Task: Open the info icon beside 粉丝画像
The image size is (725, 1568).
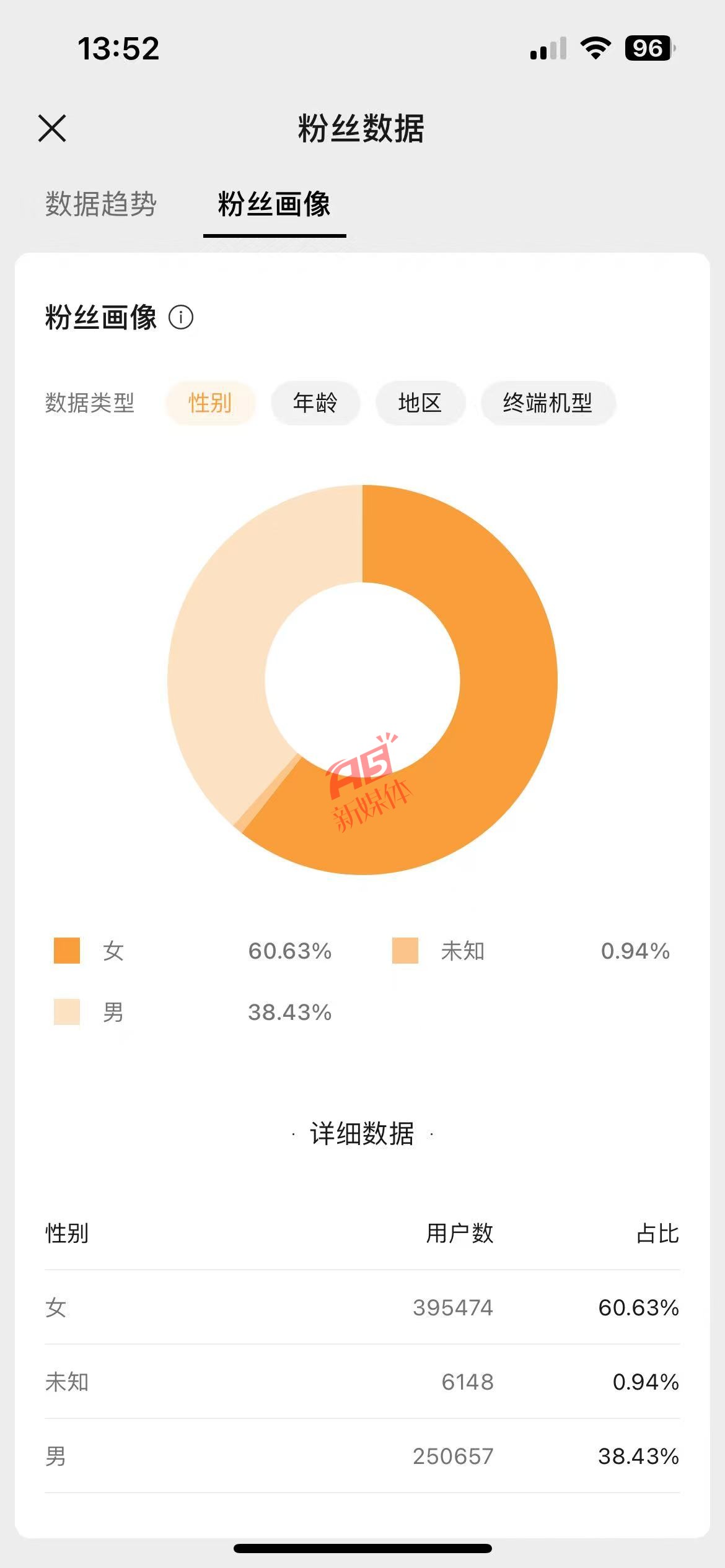Action: [x=181, y=317]
